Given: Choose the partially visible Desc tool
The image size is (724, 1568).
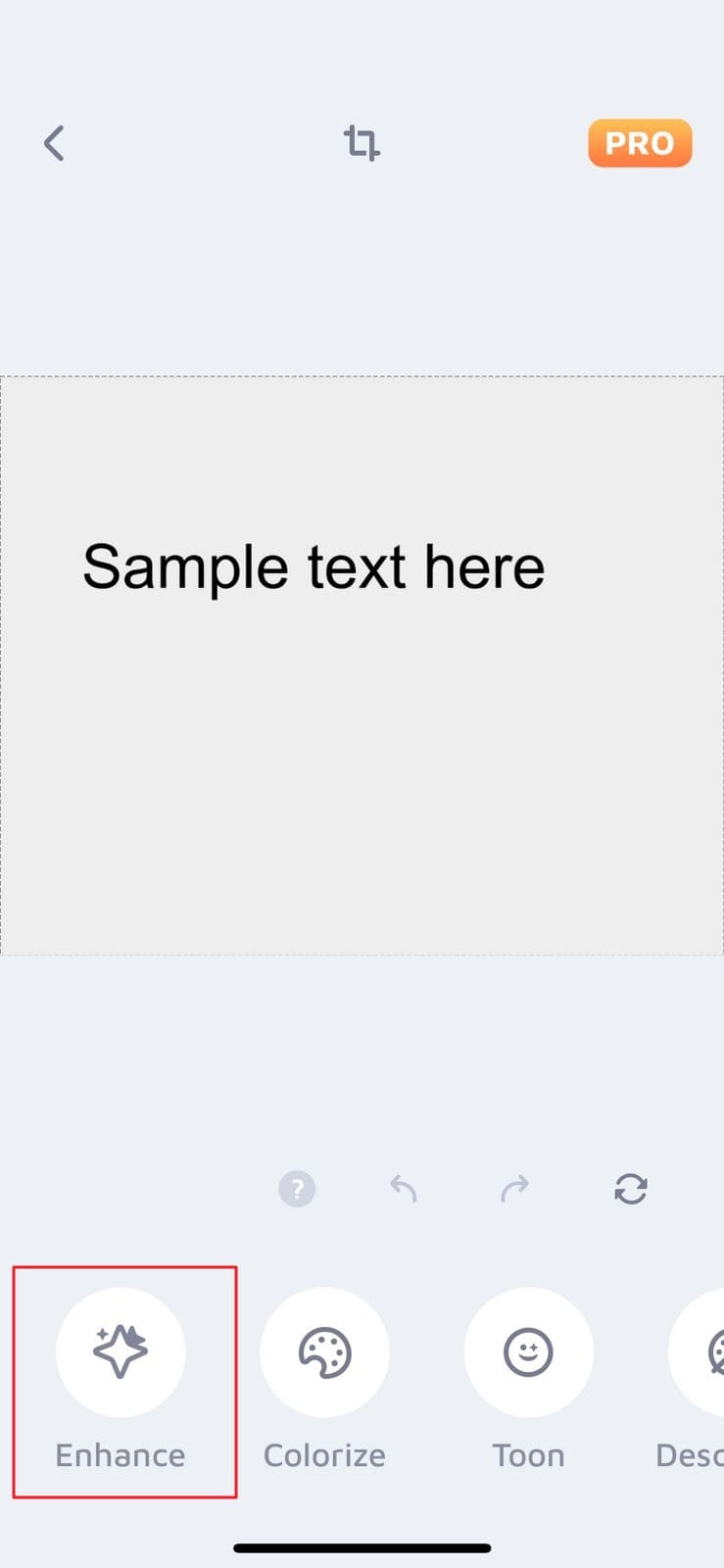Looking at the screenshot, I should coord(694,1380).
